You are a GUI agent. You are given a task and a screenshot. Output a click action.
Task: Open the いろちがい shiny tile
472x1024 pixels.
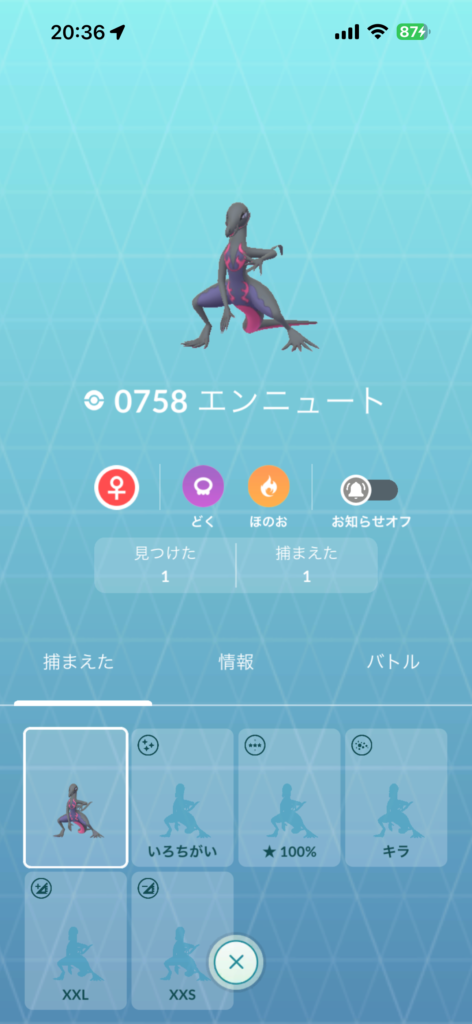(x=182, y=797)
